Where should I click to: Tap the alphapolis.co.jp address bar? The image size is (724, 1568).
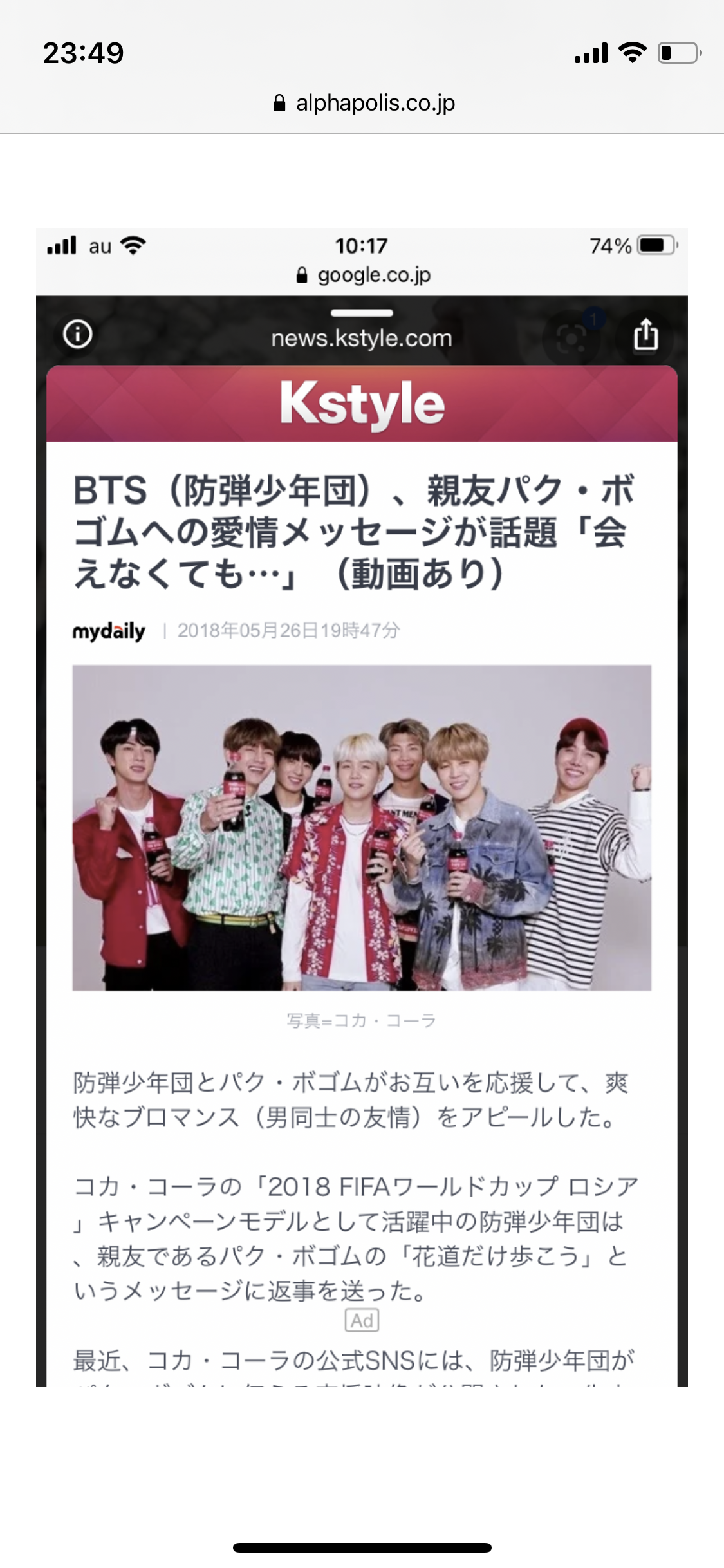click(x=364, y=103)
